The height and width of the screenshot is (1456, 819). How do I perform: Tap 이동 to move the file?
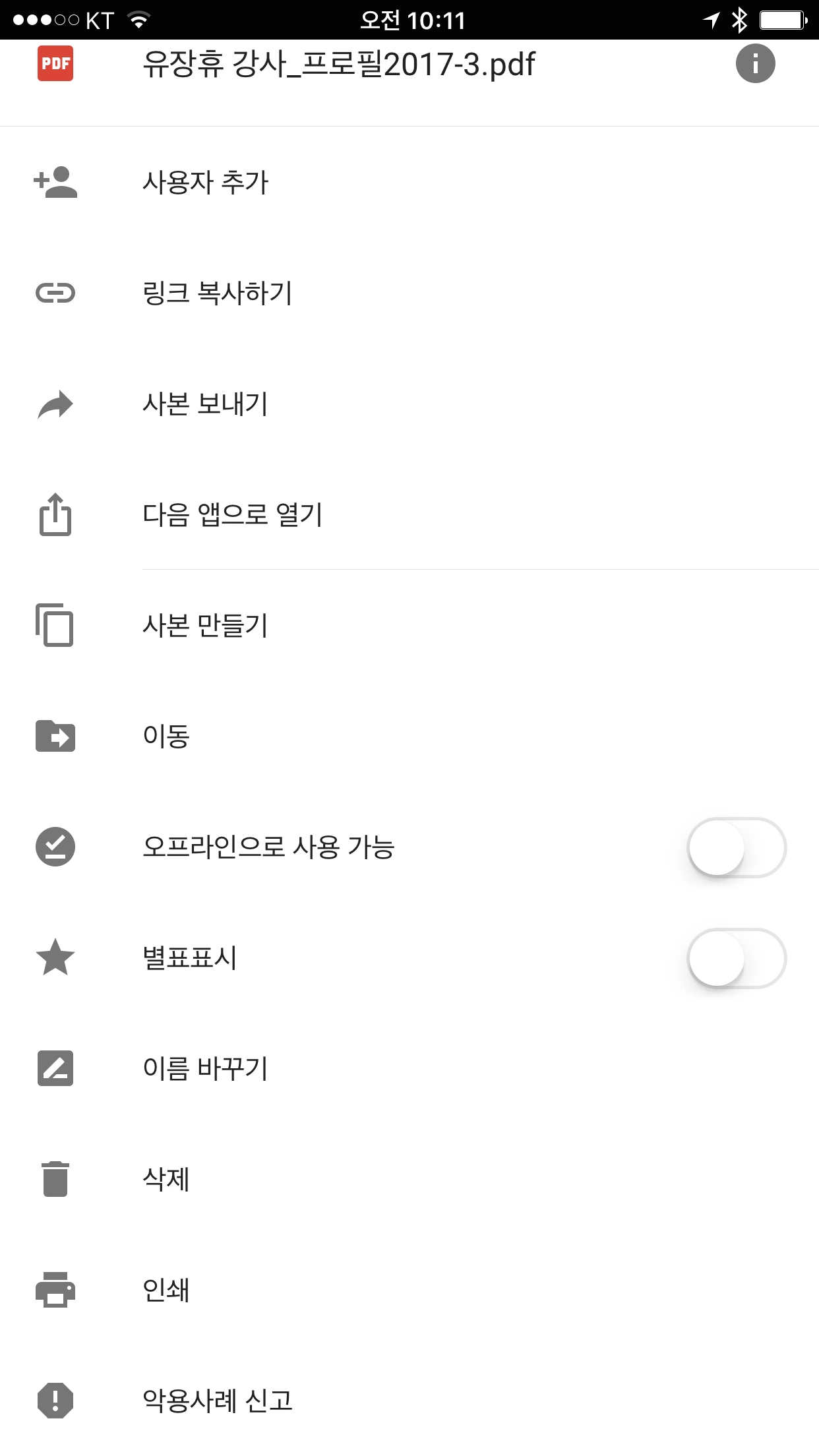(x=409, y=736)
